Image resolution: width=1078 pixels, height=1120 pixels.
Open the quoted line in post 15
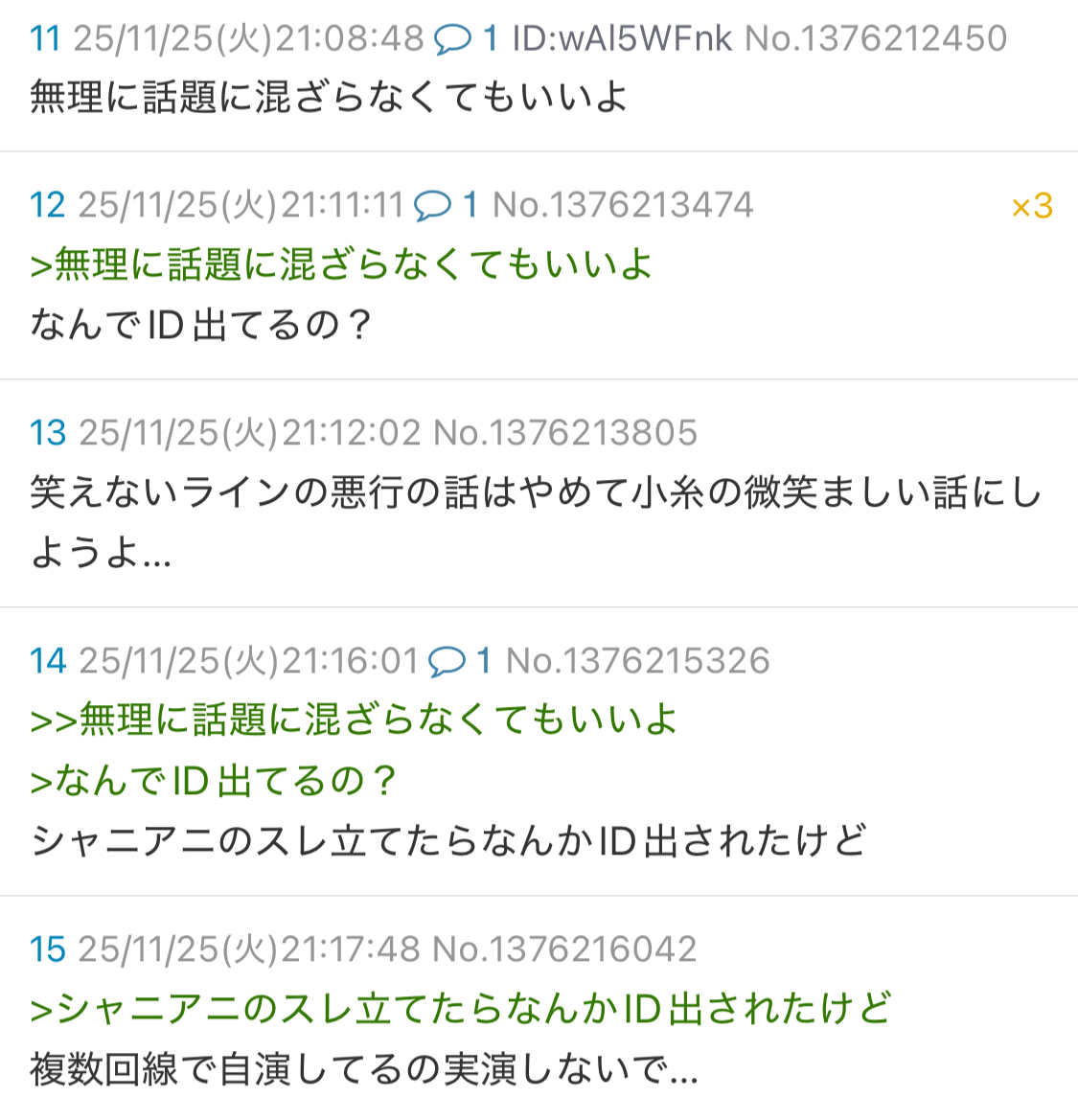[x=460, y=1009]
